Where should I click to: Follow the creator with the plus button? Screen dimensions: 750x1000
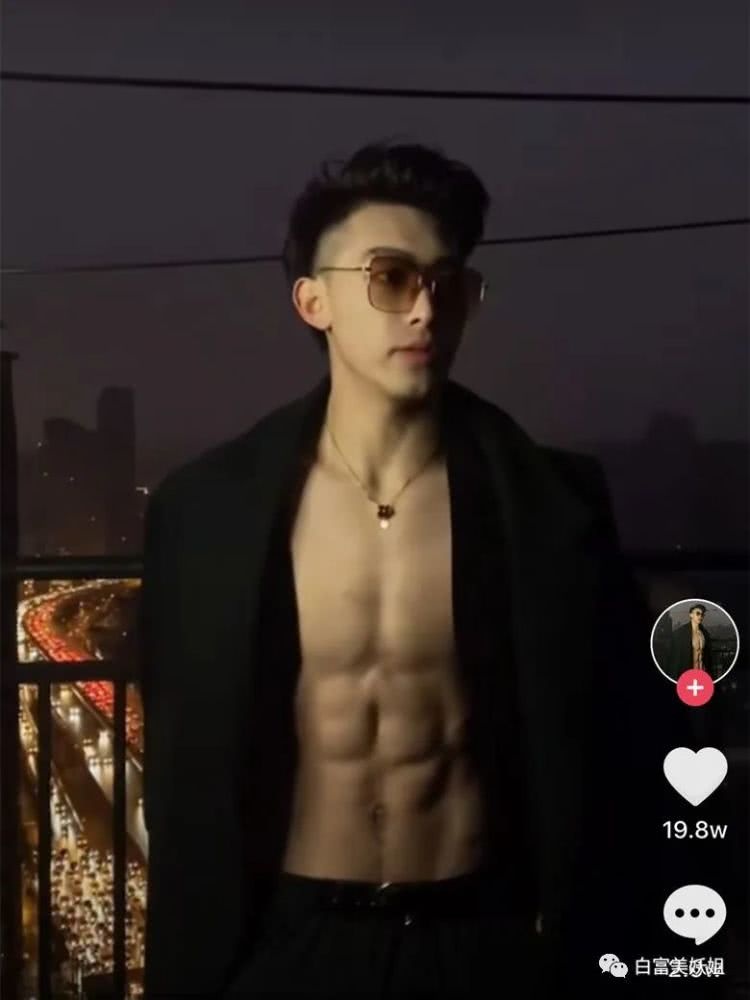[x=695, y=688]
